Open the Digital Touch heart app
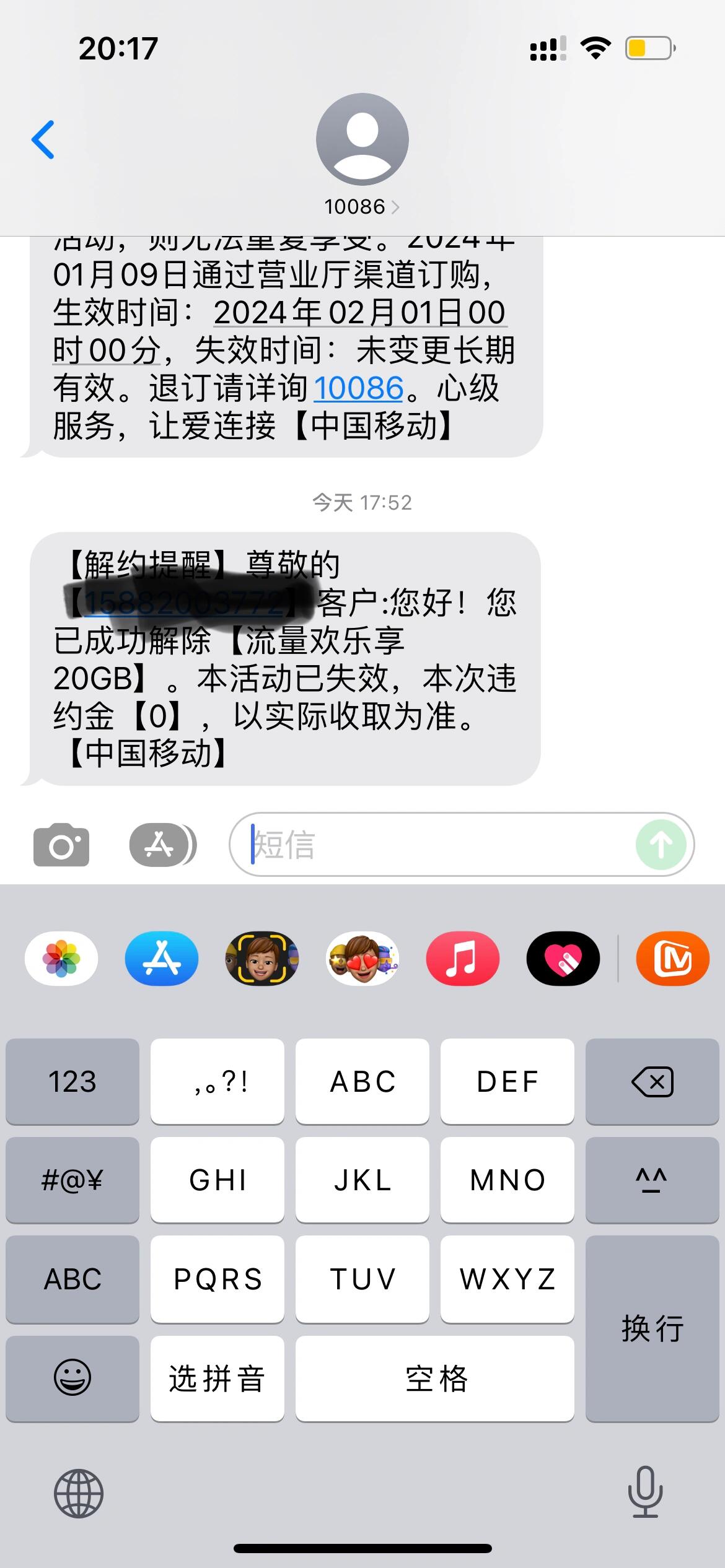Image resolution: width=725 pixels, height=1568 pixels. coord(563,959)
